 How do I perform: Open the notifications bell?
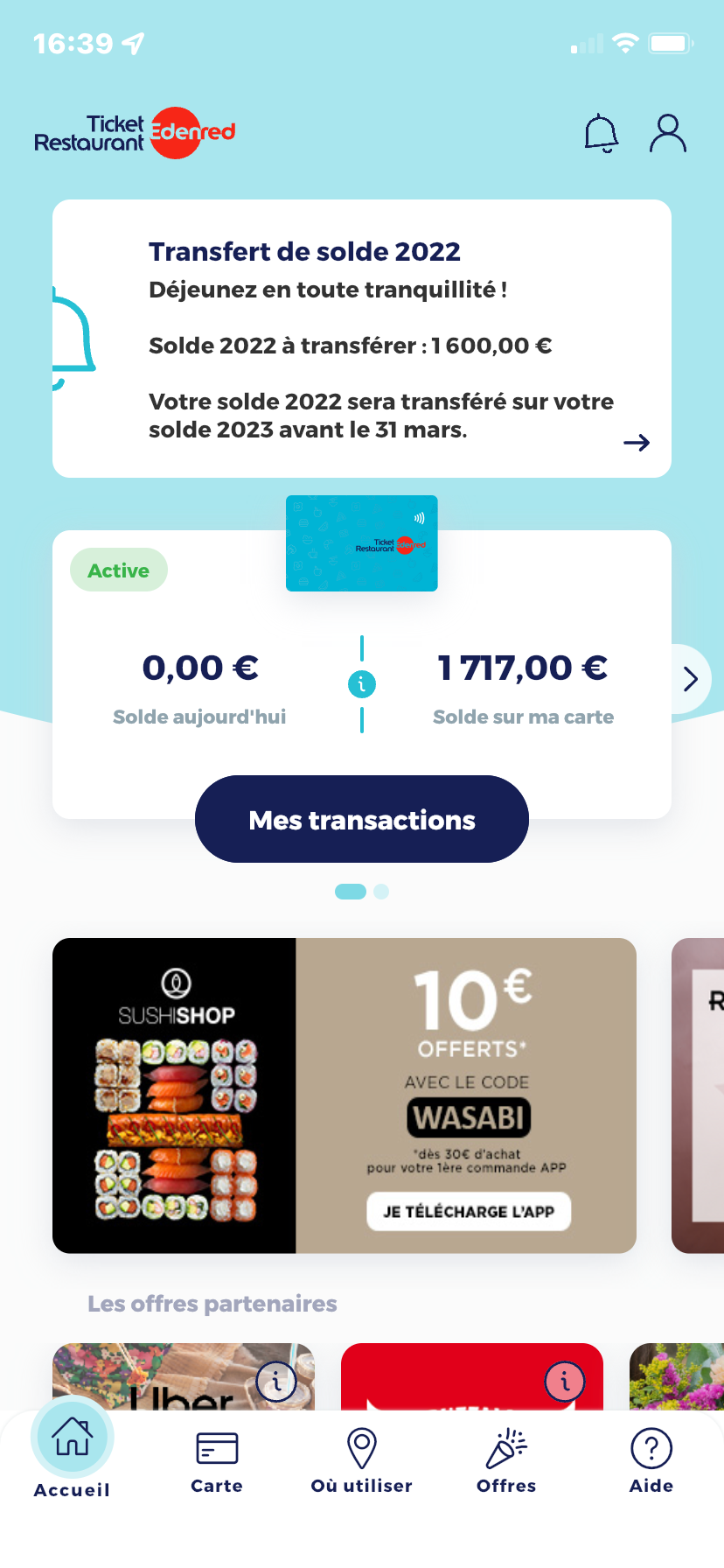click(601, 133)
